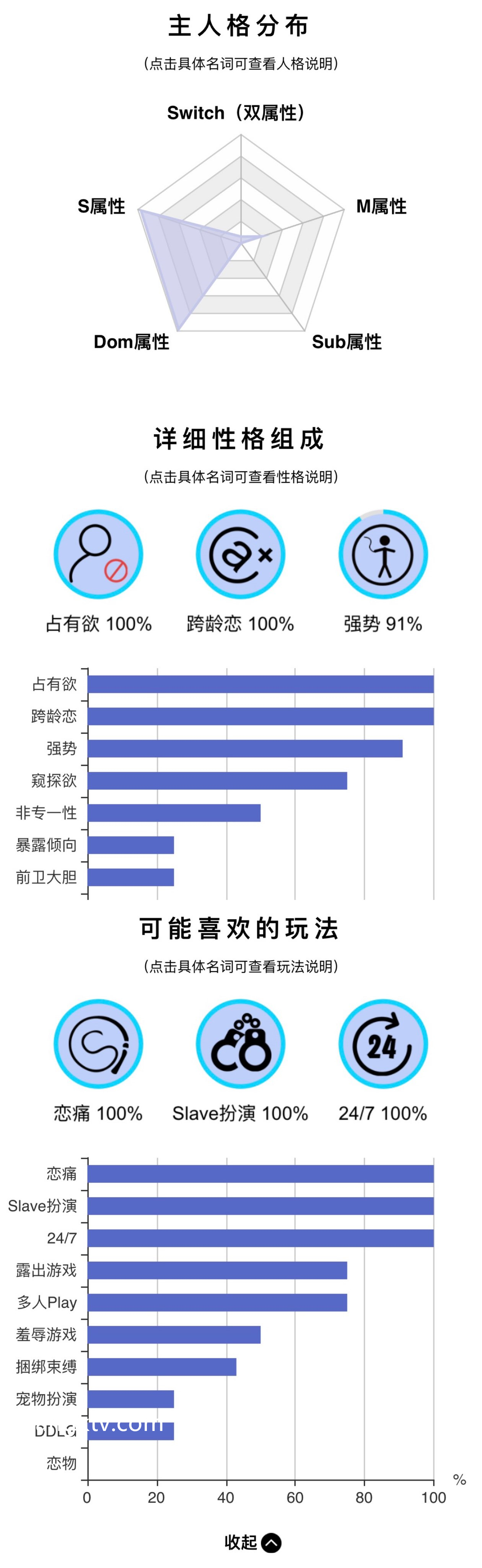Tap the Slave扮演 100% play-style icon

pyautogui.click(x=240, y=1043)
